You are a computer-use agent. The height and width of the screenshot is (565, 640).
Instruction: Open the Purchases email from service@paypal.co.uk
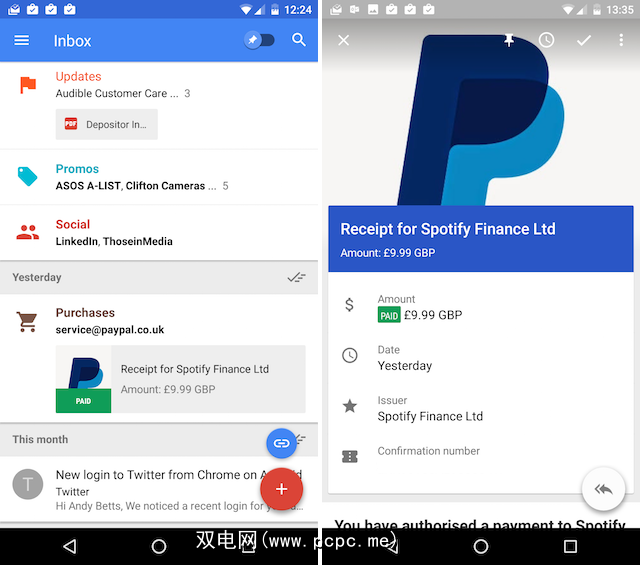[110, 321]
